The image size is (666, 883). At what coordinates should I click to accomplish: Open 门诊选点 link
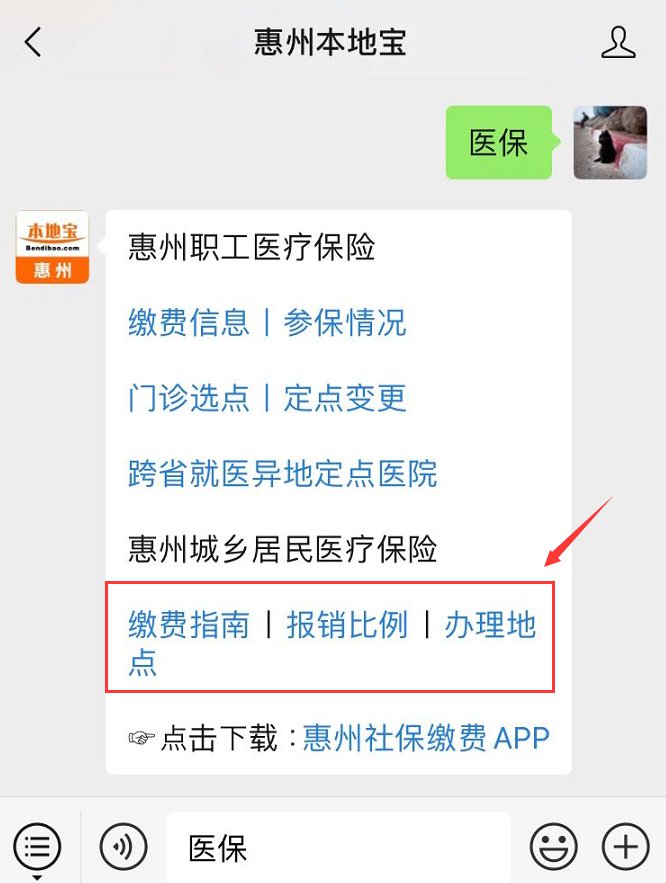point(188,398)
